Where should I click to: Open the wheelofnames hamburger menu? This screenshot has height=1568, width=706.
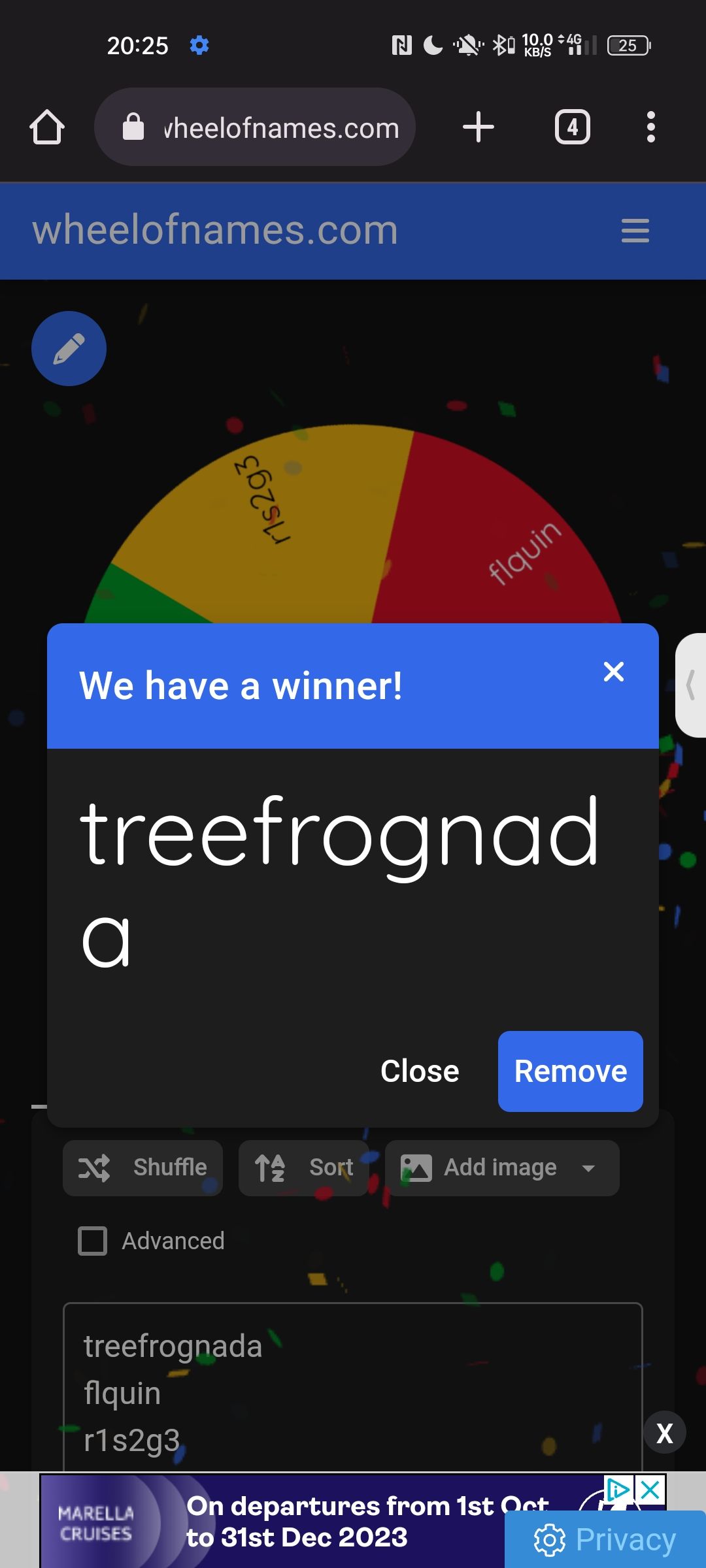(x=635, y=231)
